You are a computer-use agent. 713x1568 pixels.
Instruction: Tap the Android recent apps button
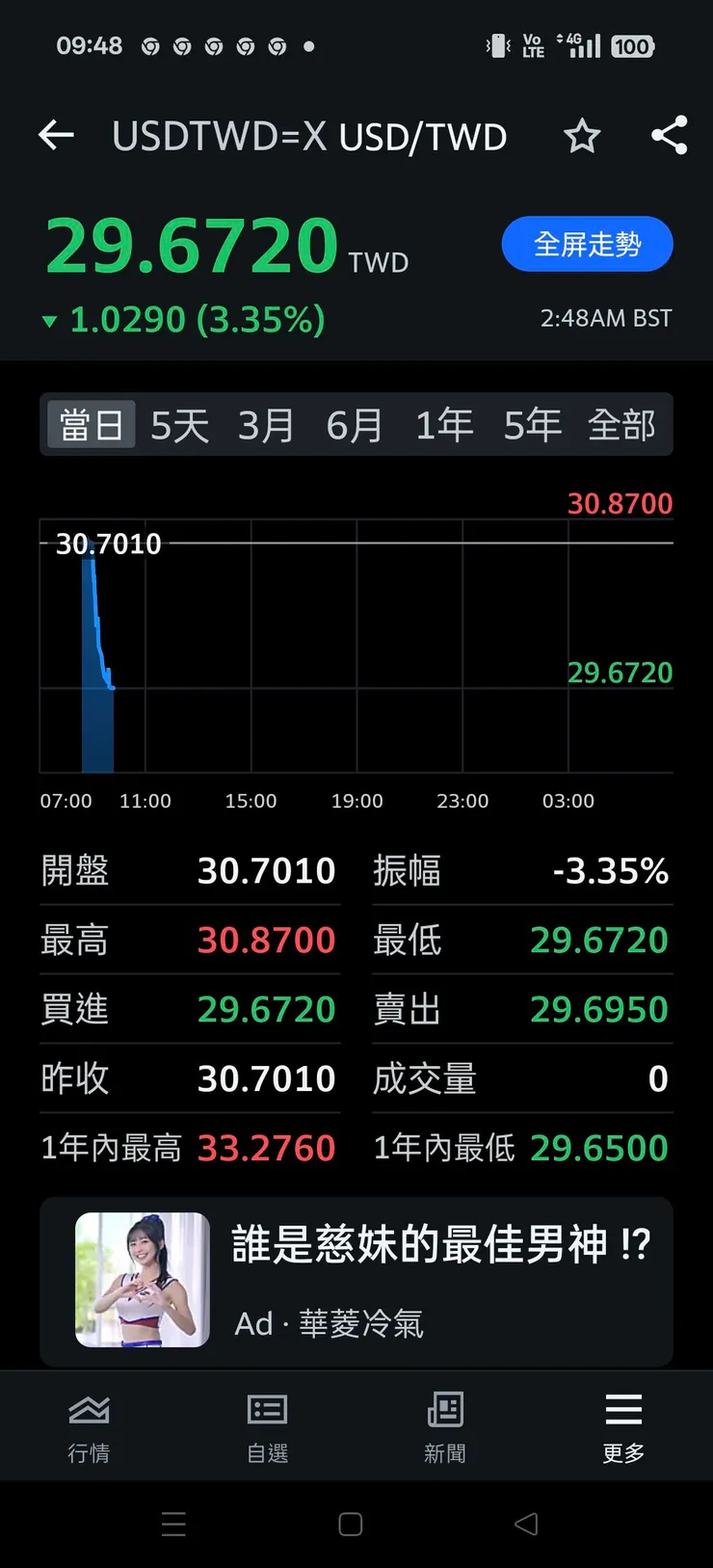[174, 1525]
